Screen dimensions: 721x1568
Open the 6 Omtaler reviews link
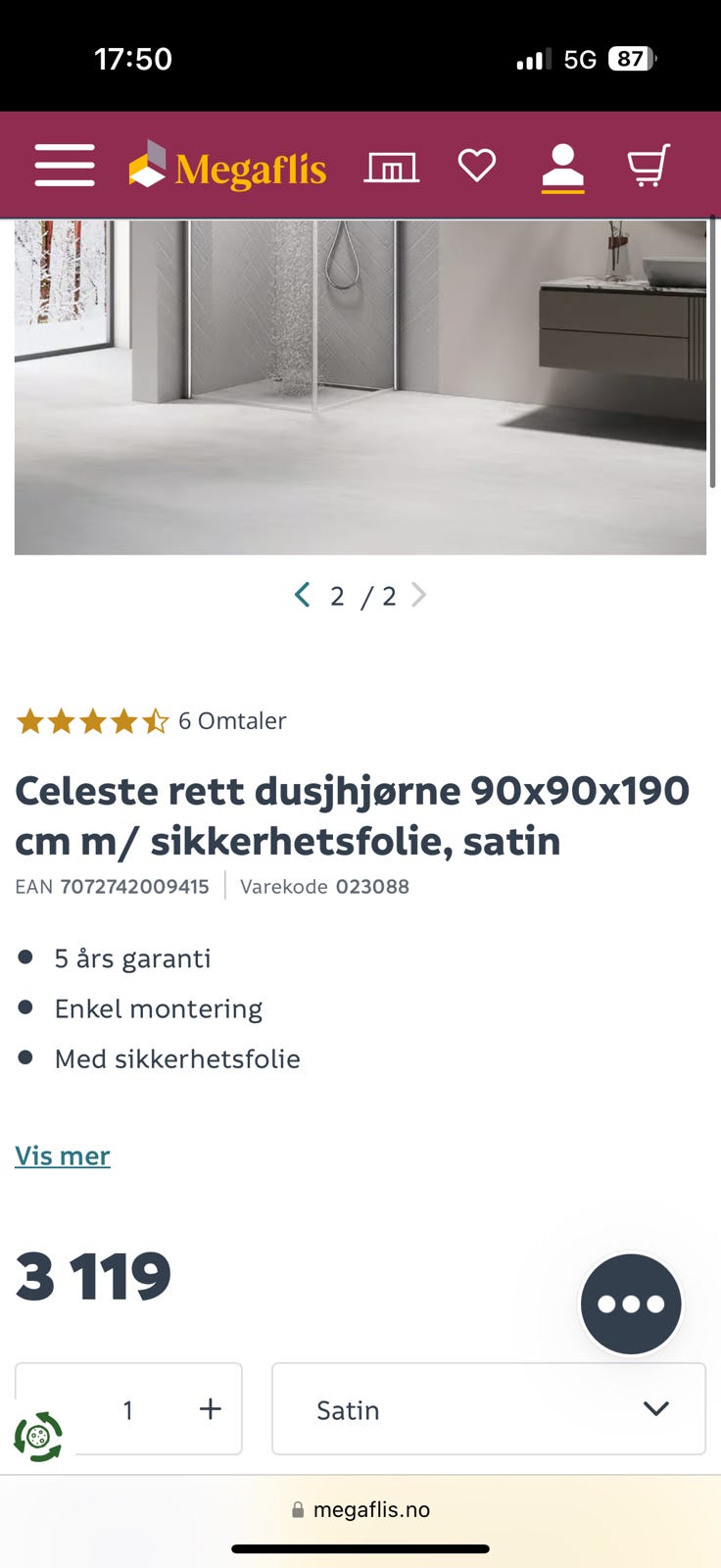[231, 720]
